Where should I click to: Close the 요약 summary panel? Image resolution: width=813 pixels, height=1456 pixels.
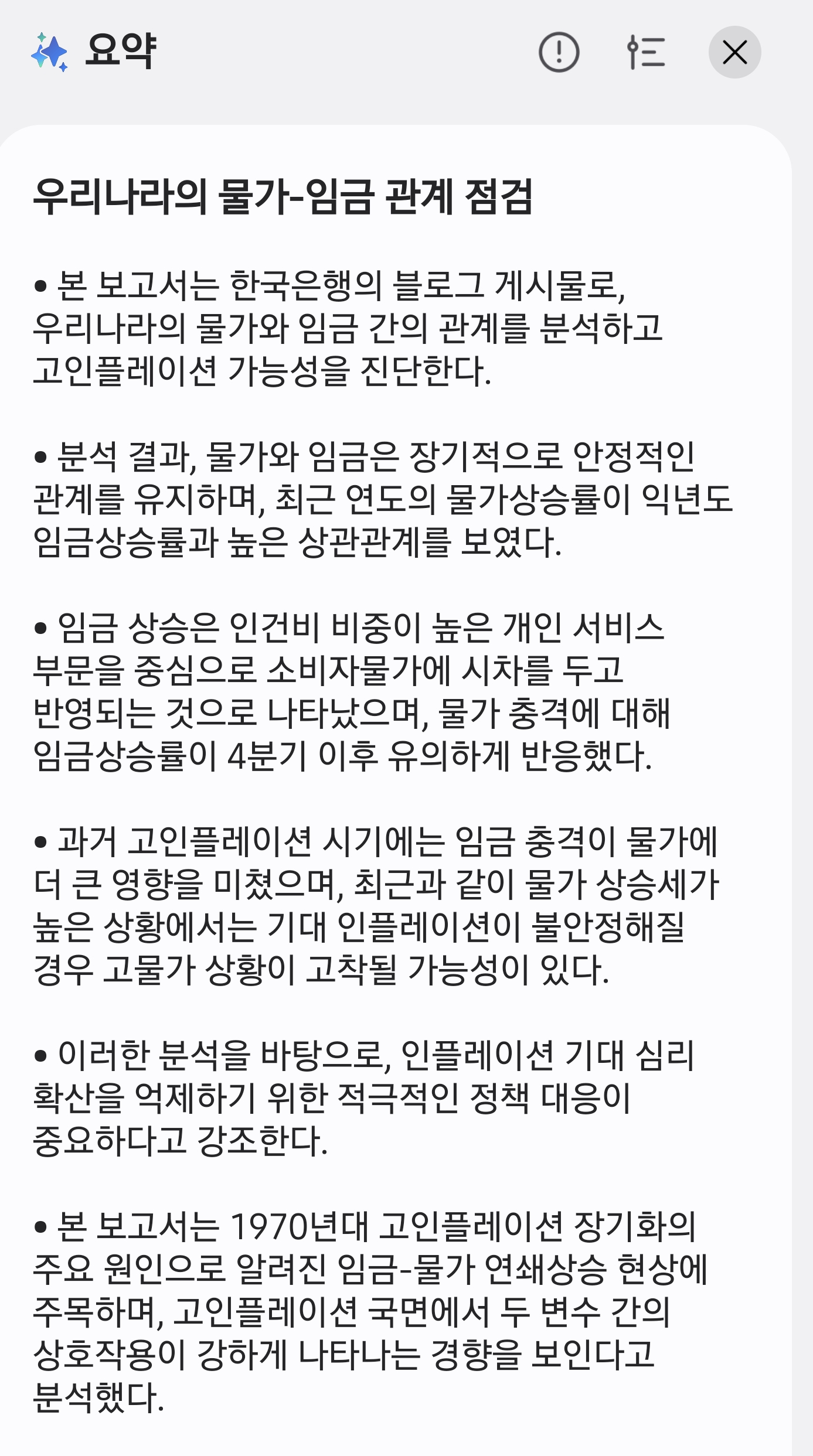coord(734,52)
